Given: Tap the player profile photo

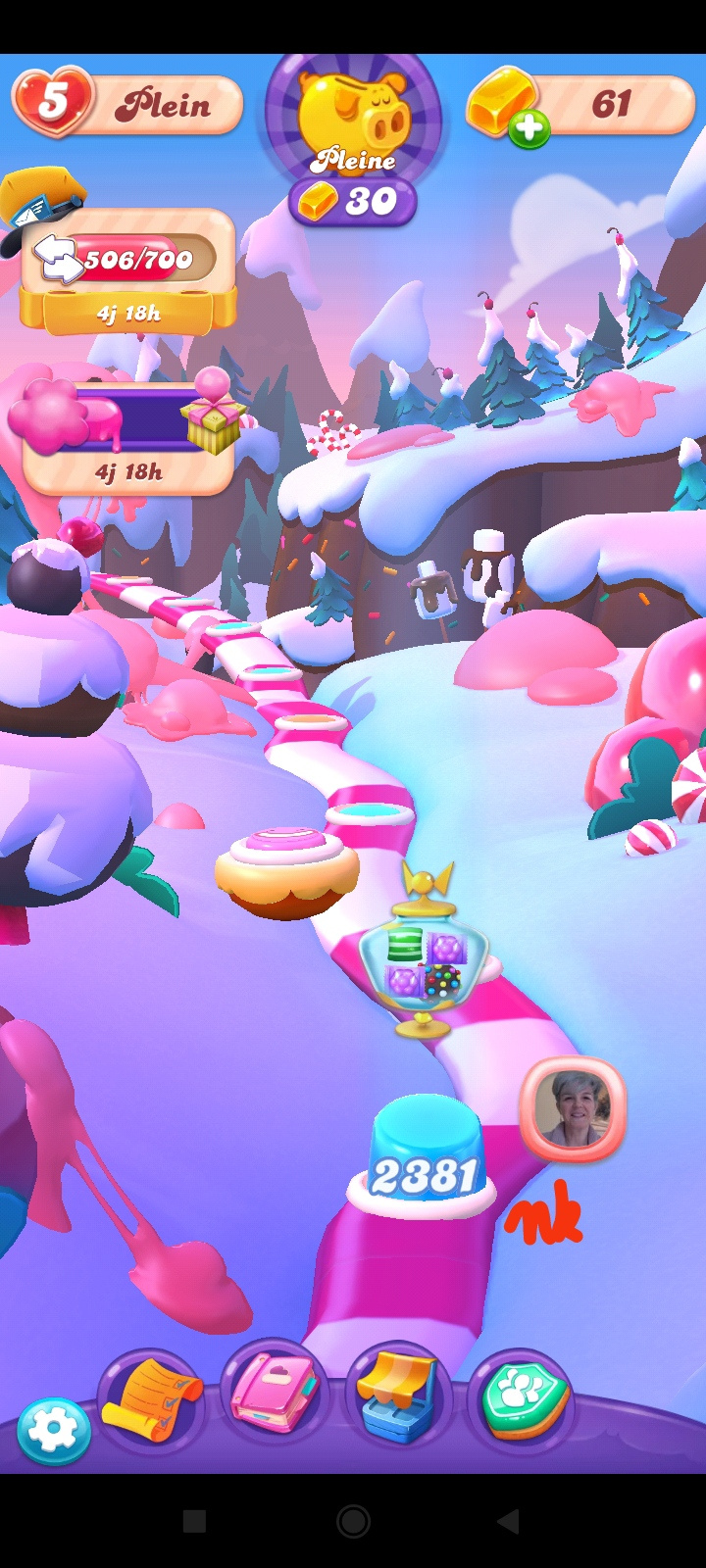Looking at the screenshot, I should pos(573,1108).
